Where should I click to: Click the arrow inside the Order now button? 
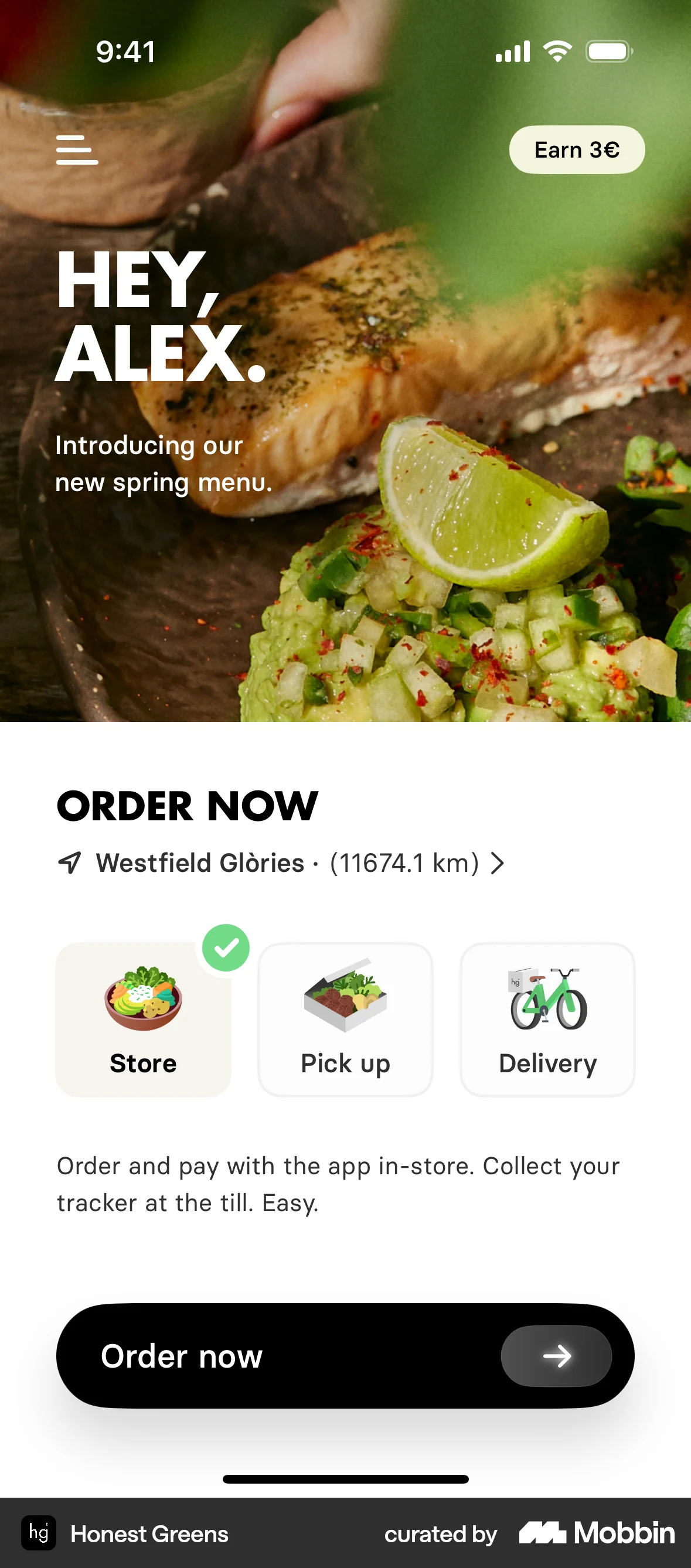(556, 1355)
